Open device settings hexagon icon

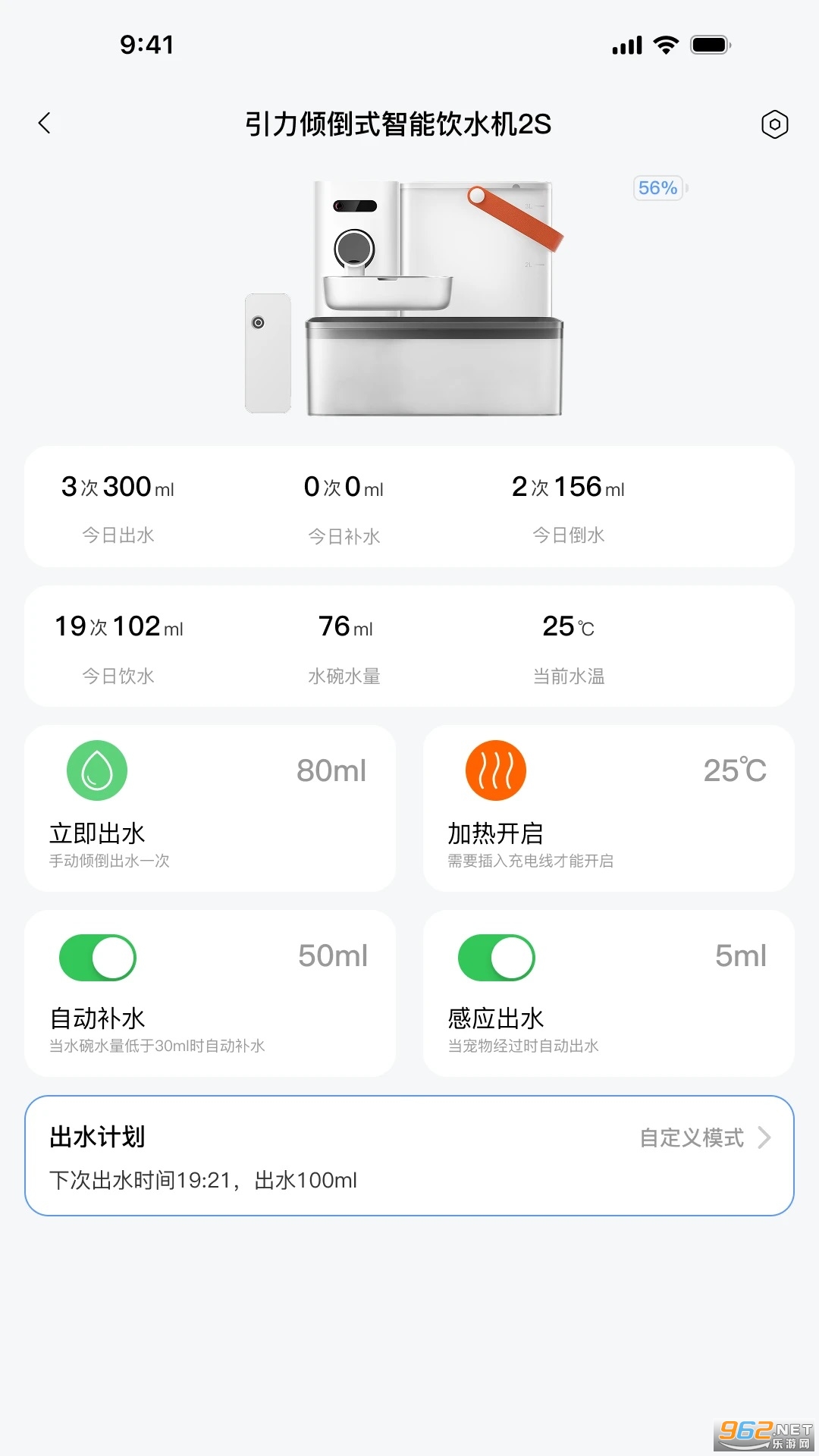point(774,124)
